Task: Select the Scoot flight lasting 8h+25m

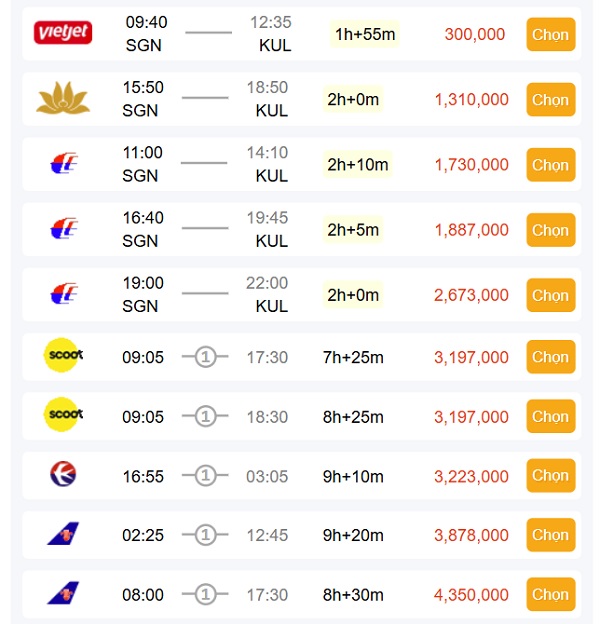Action: point(550,416)
